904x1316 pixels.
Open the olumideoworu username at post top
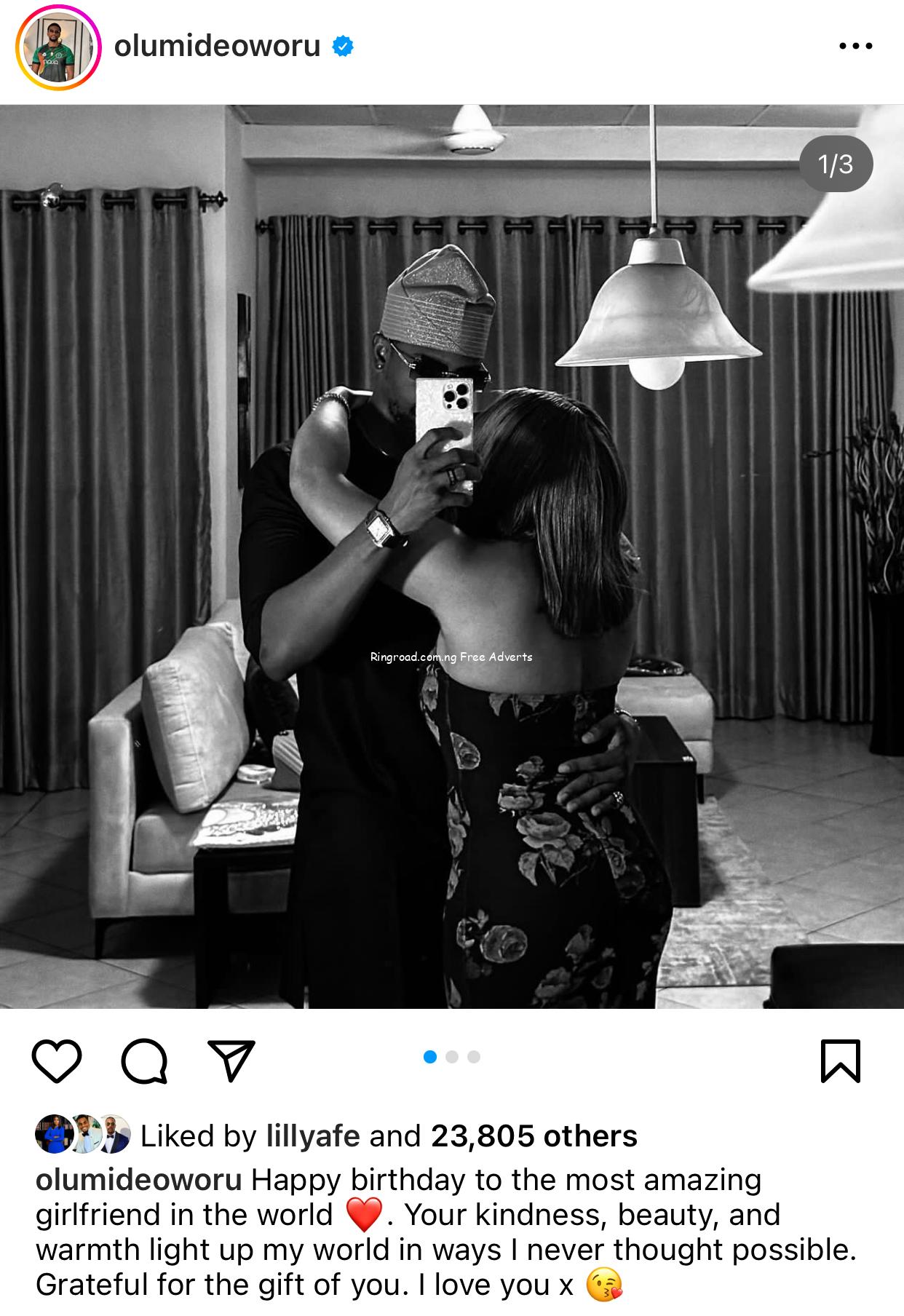pos(218,47)
